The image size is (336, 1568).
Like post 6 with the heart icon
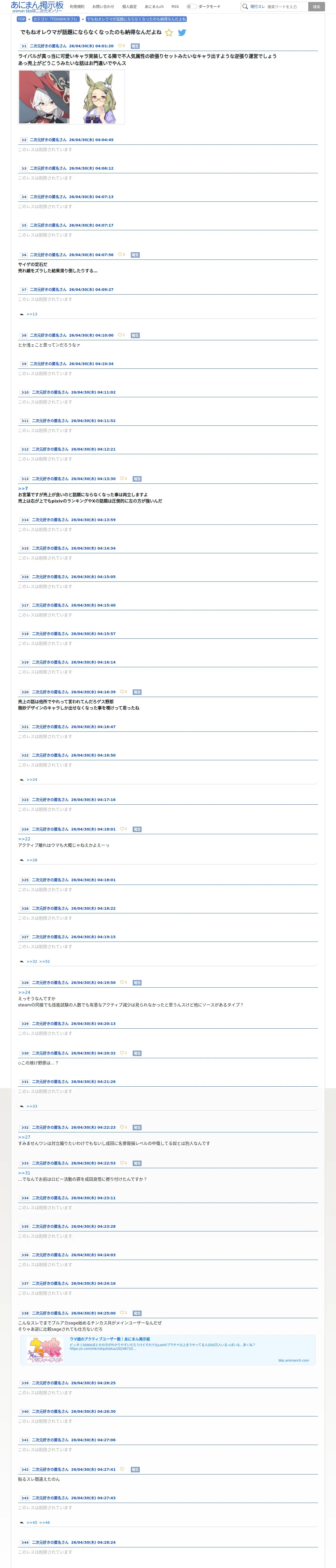[x=120, y=255]
